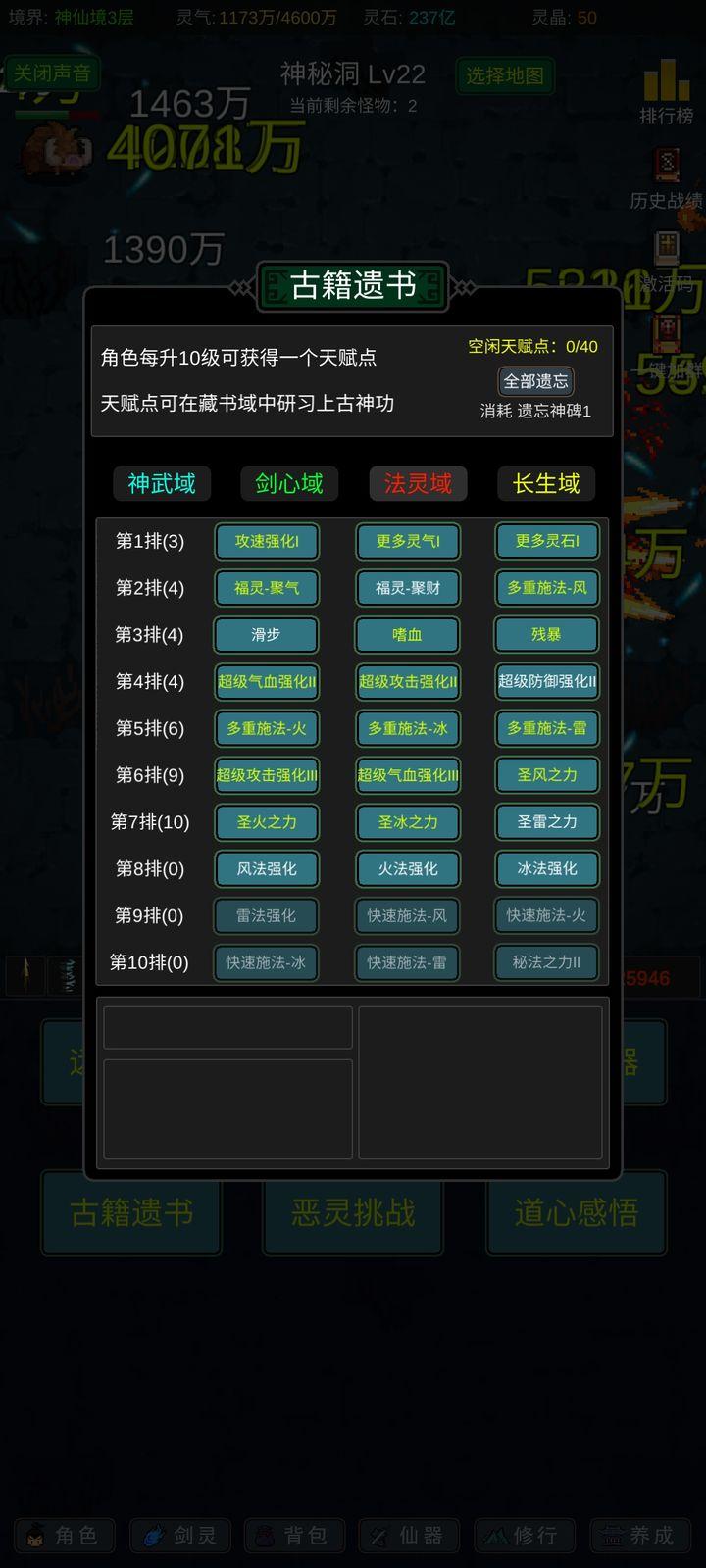This screenshot has height=1568, width=706.
Task: Open the 长生域 tab
Action: coord(546,483)
